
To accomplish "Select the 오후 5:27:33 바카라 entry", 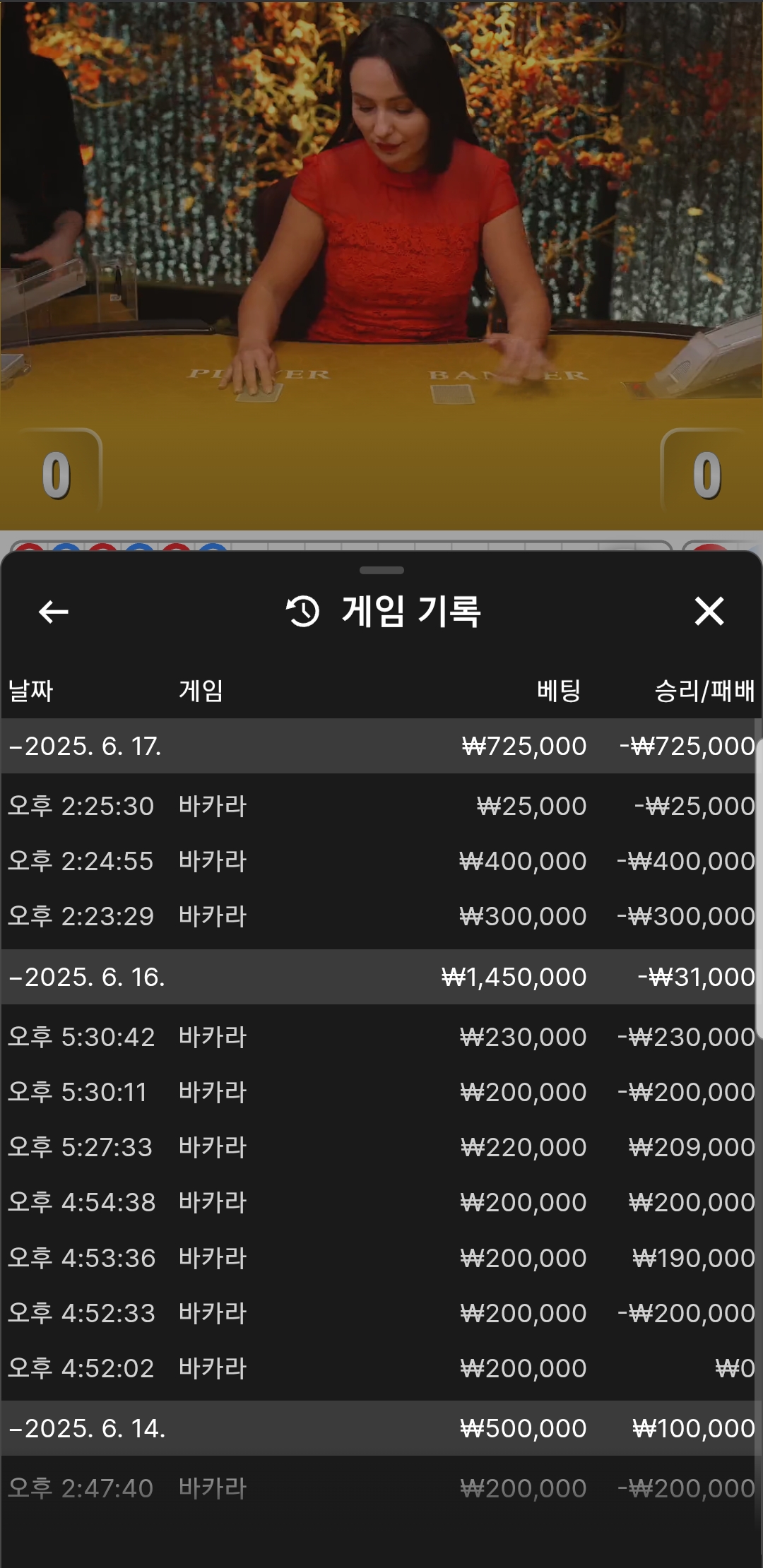I will coord(381,1147).
